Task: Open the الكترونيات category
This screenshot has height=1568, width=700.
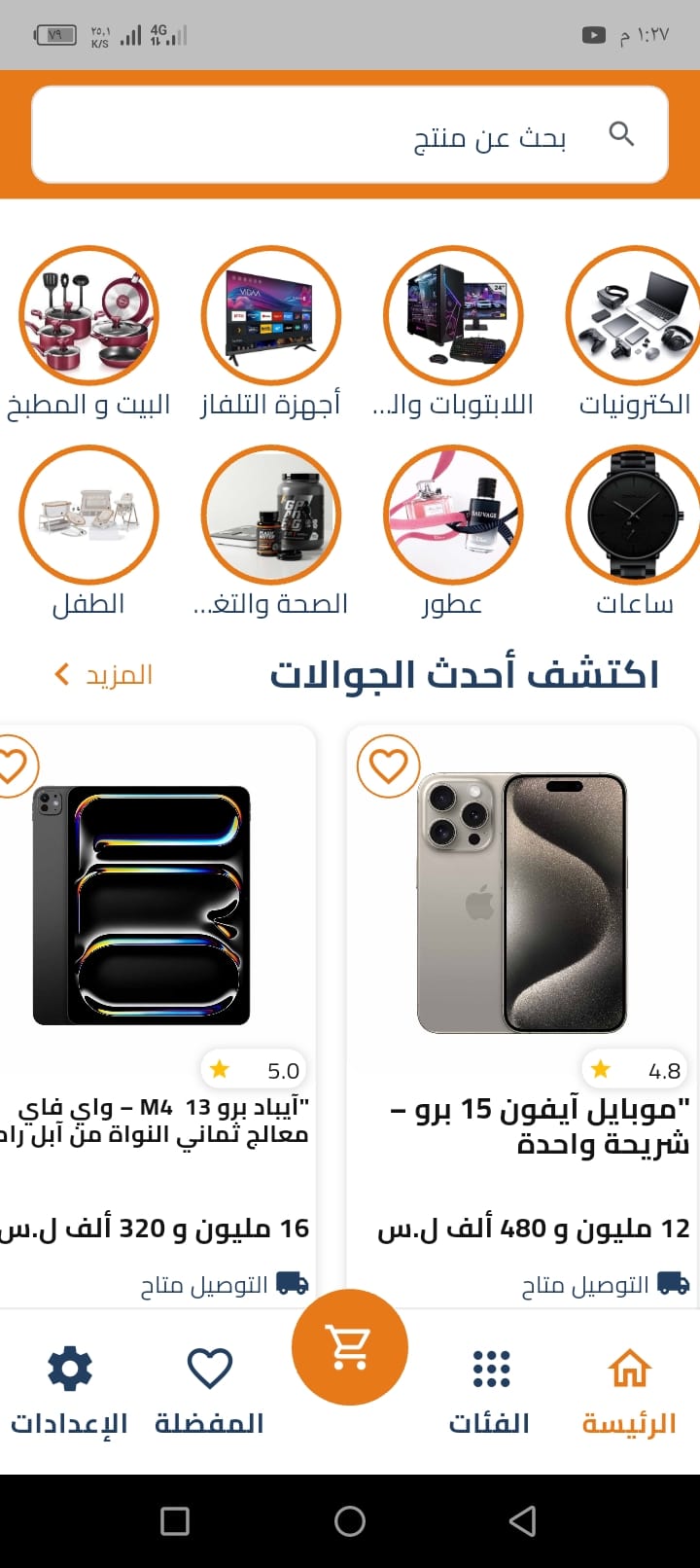Action: click(634, 317)
